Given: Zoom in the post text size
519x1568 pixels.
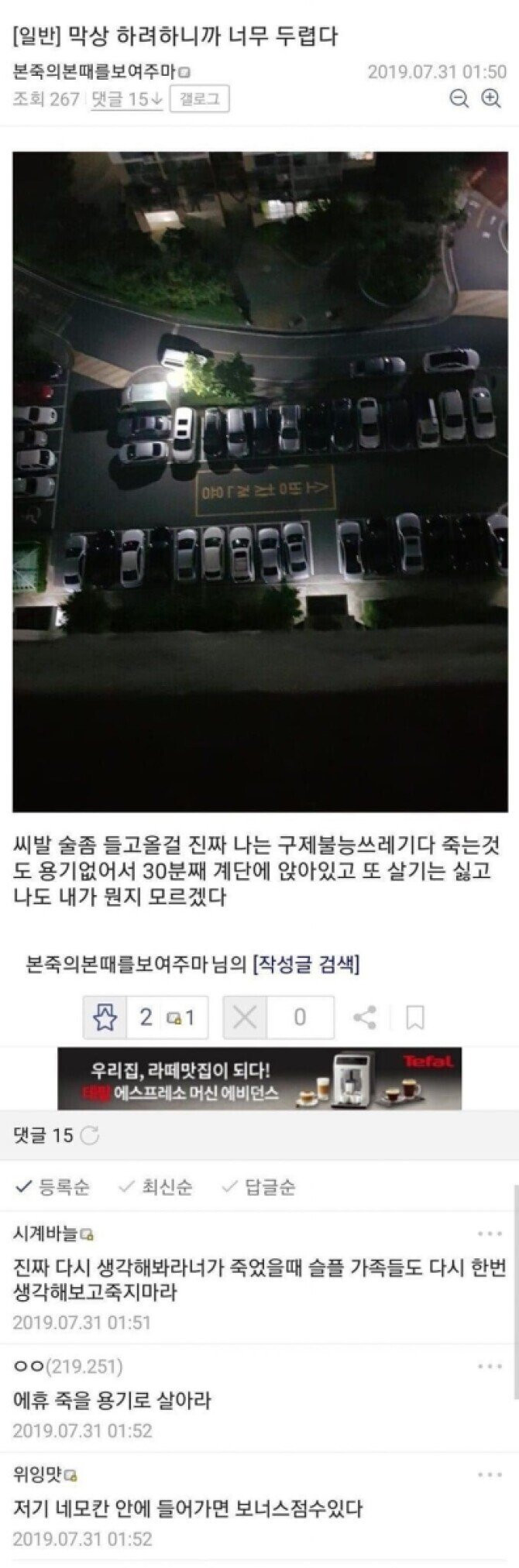Looking at the screenshot, I should point(491,98).
